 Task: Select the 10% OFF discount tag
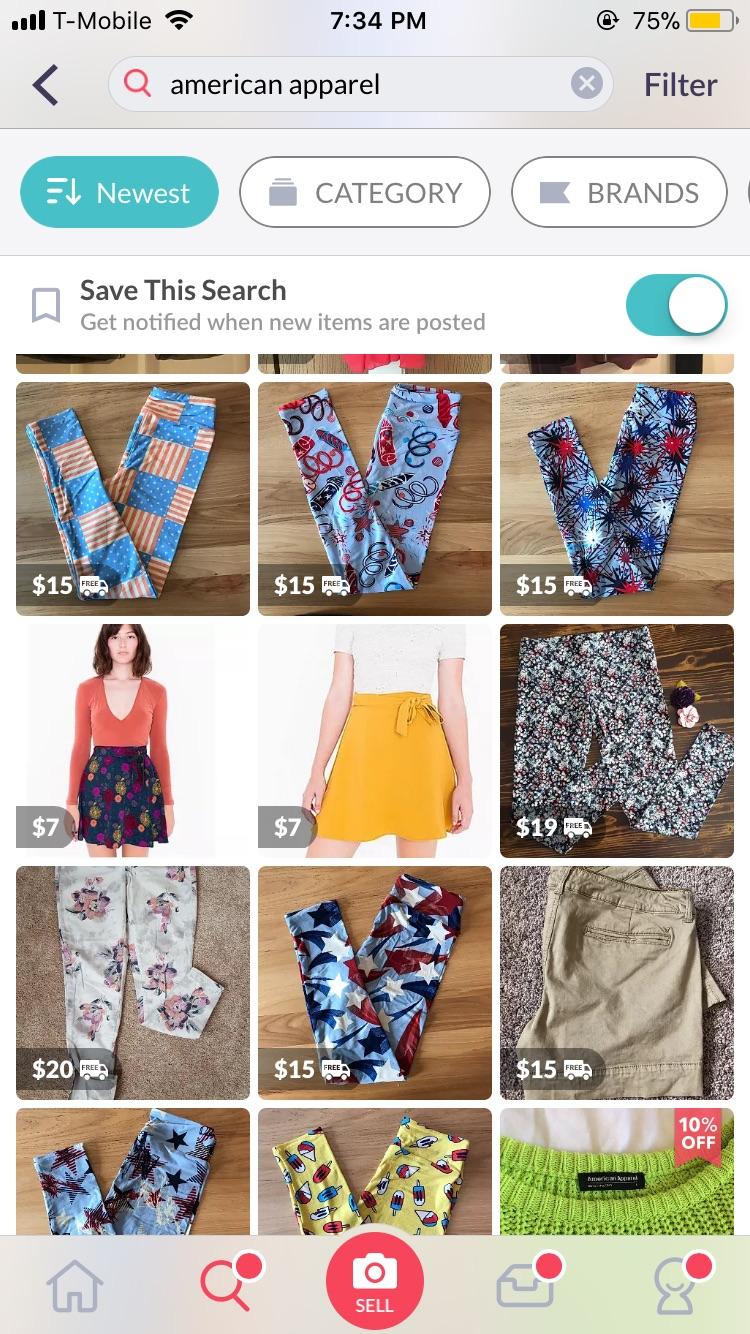click(701, 1133)
